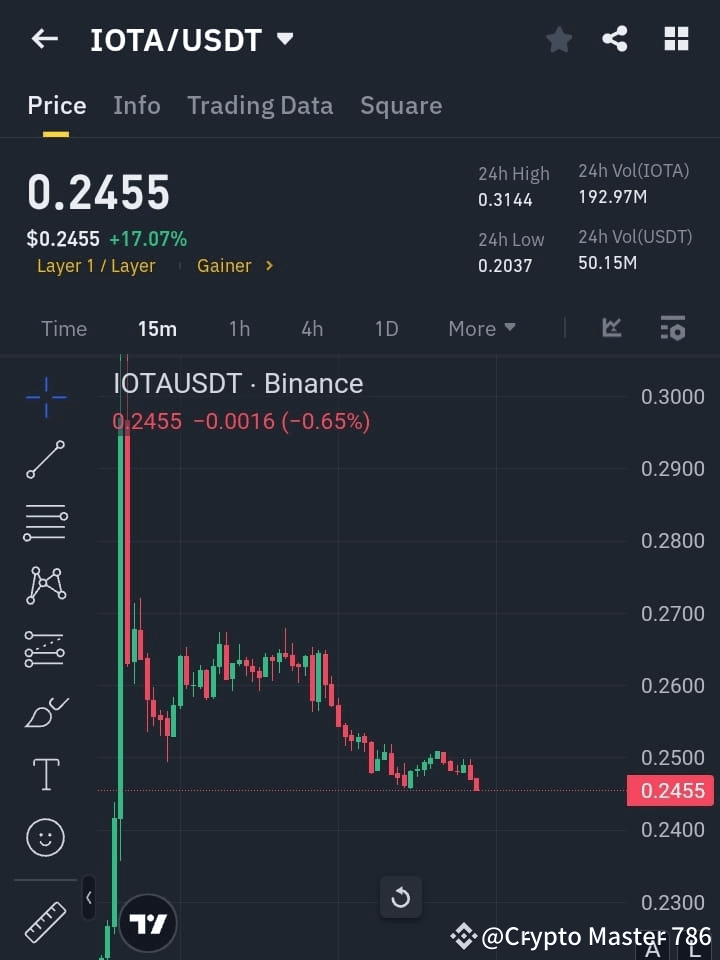Expand the More timeframes dropdown
The image size is (720, 960).
click(x=481, y=328)
